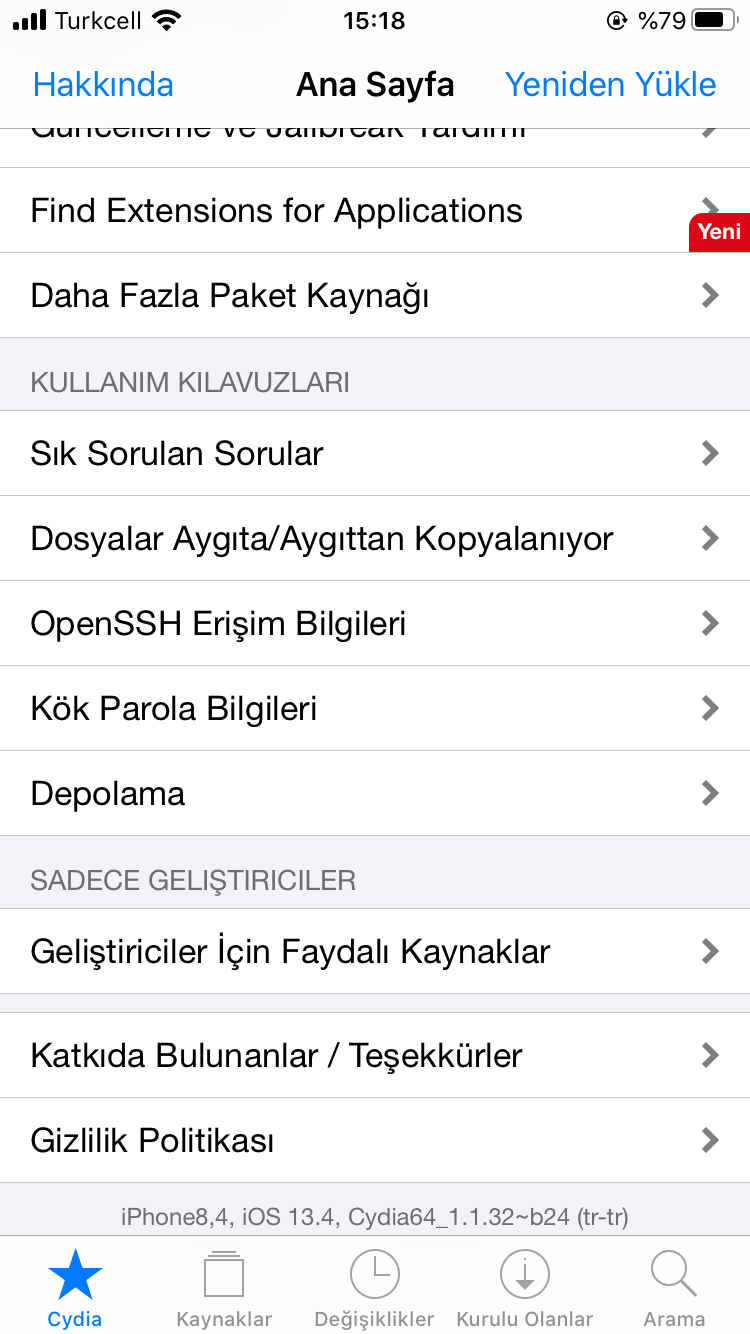Open Geliştiriciler İçin Faydalı Kaynaklar
This screenshot has width=750, height=1334.
click(375, 951)
